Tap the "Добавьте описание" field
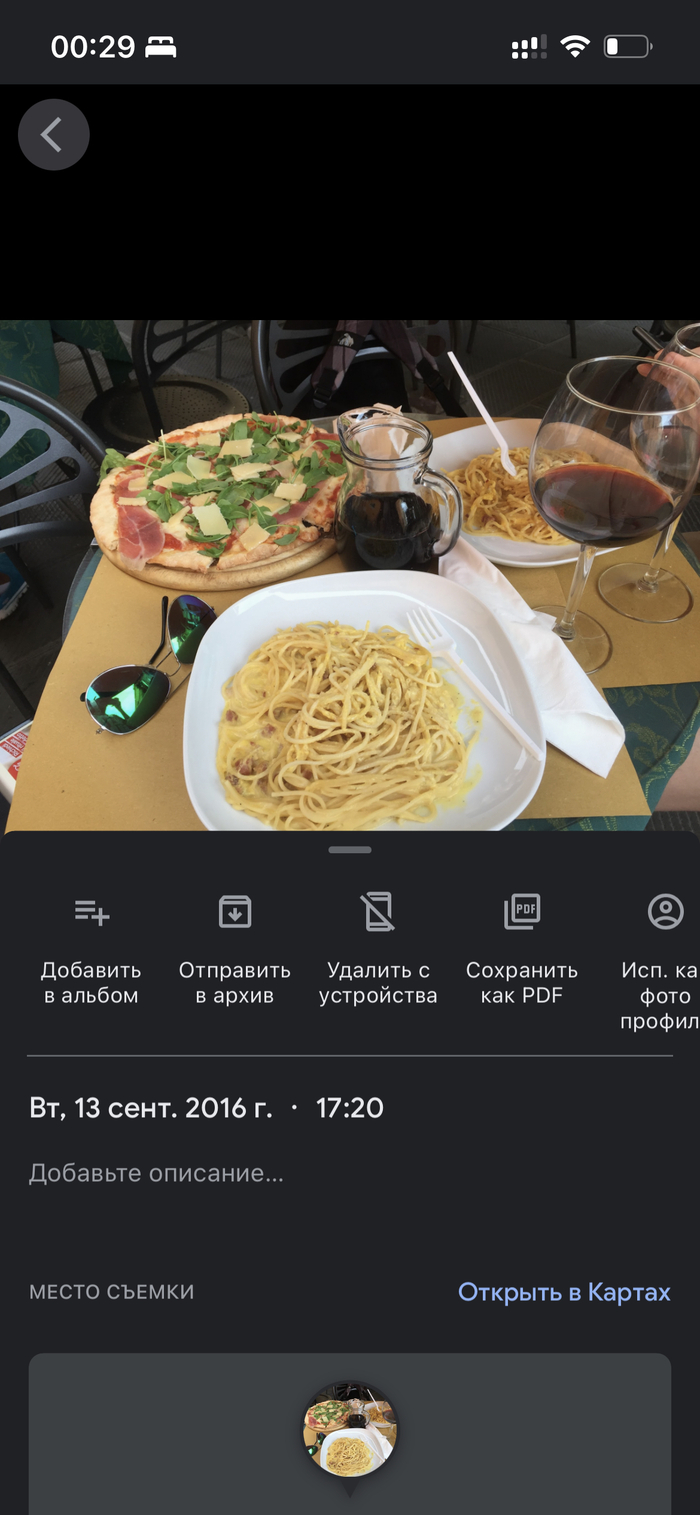The image size is (700, 1515). pyautogui.click(x=156, y=1173)
